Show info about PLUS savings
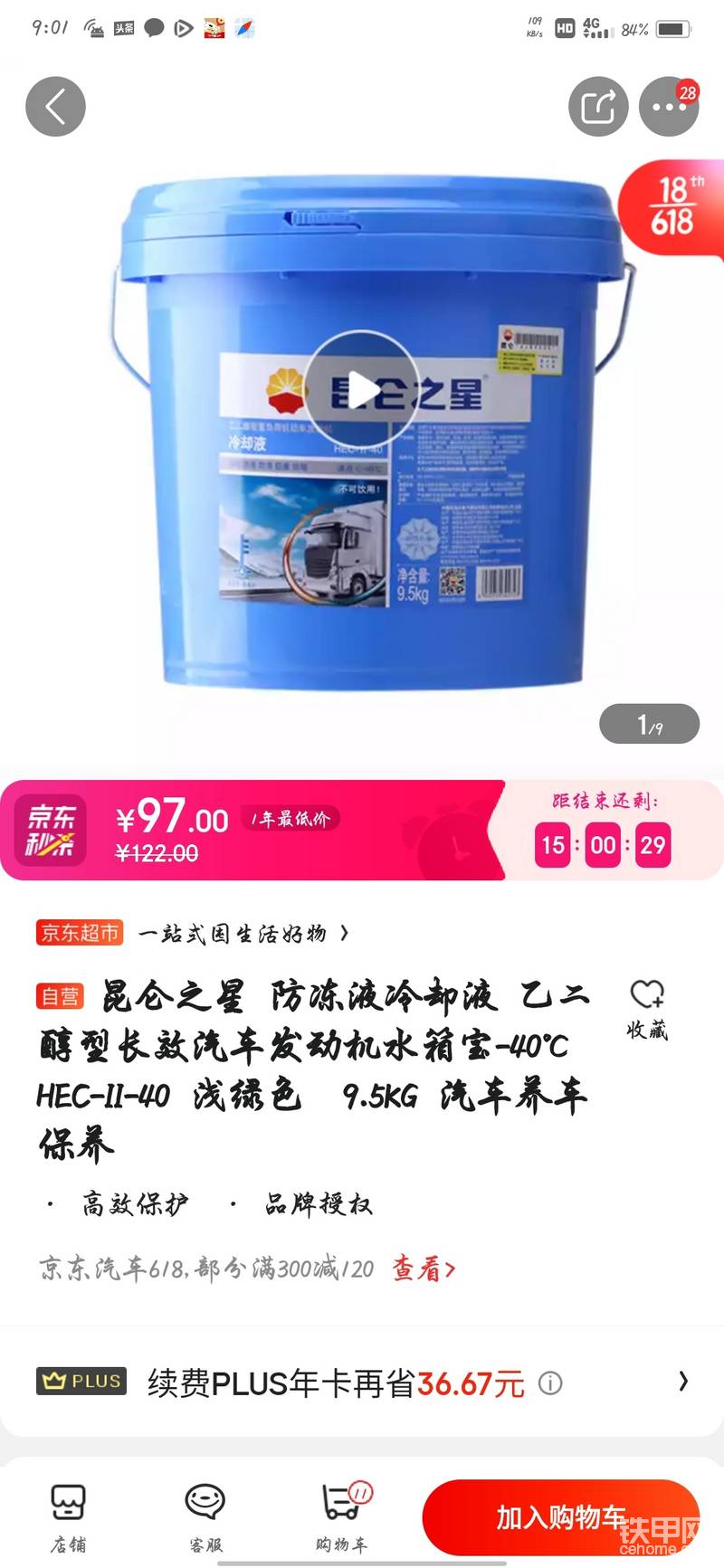 550,1383
